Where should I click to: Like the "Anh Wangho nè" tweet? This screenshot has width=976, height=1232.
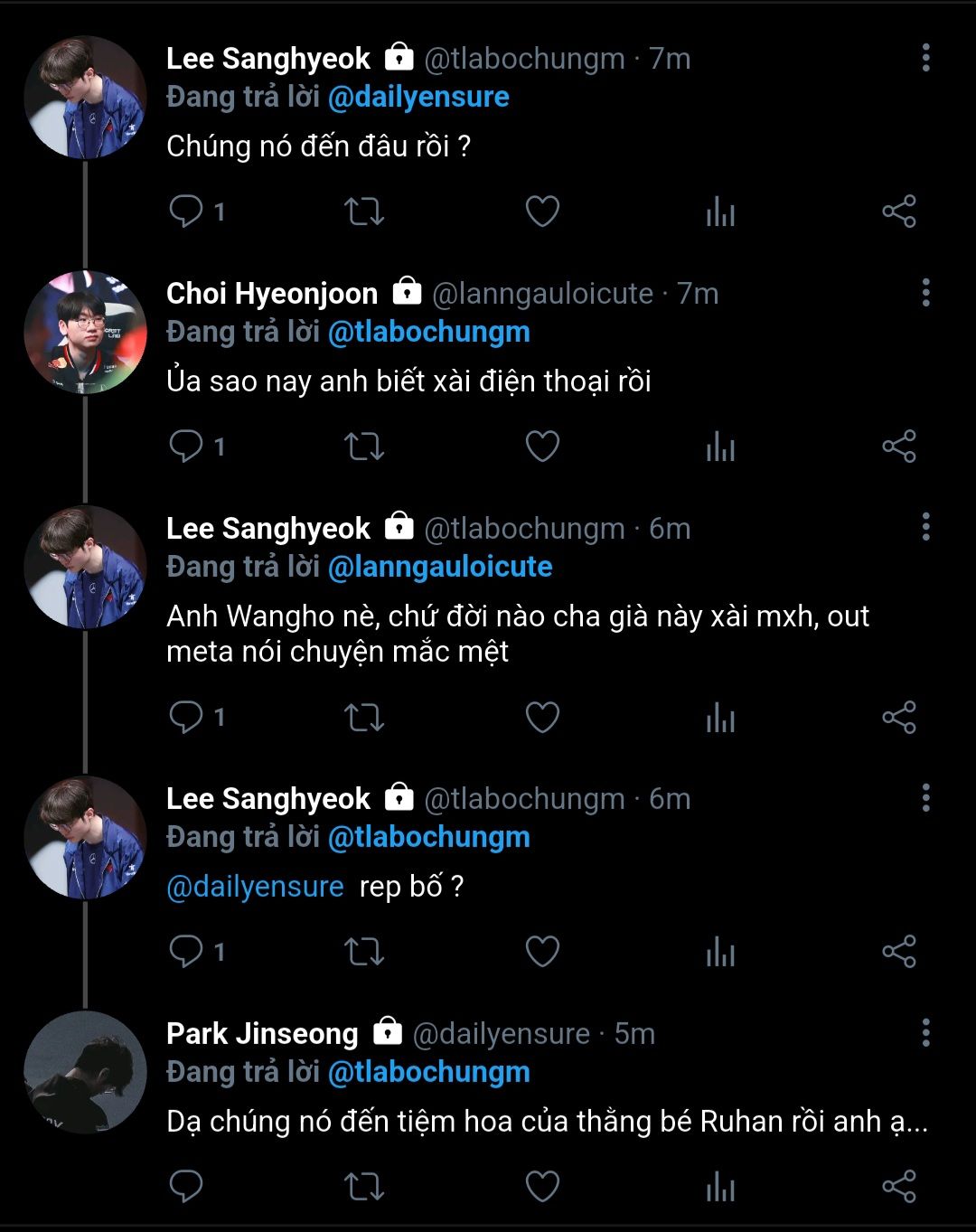[x=542, y=718]
